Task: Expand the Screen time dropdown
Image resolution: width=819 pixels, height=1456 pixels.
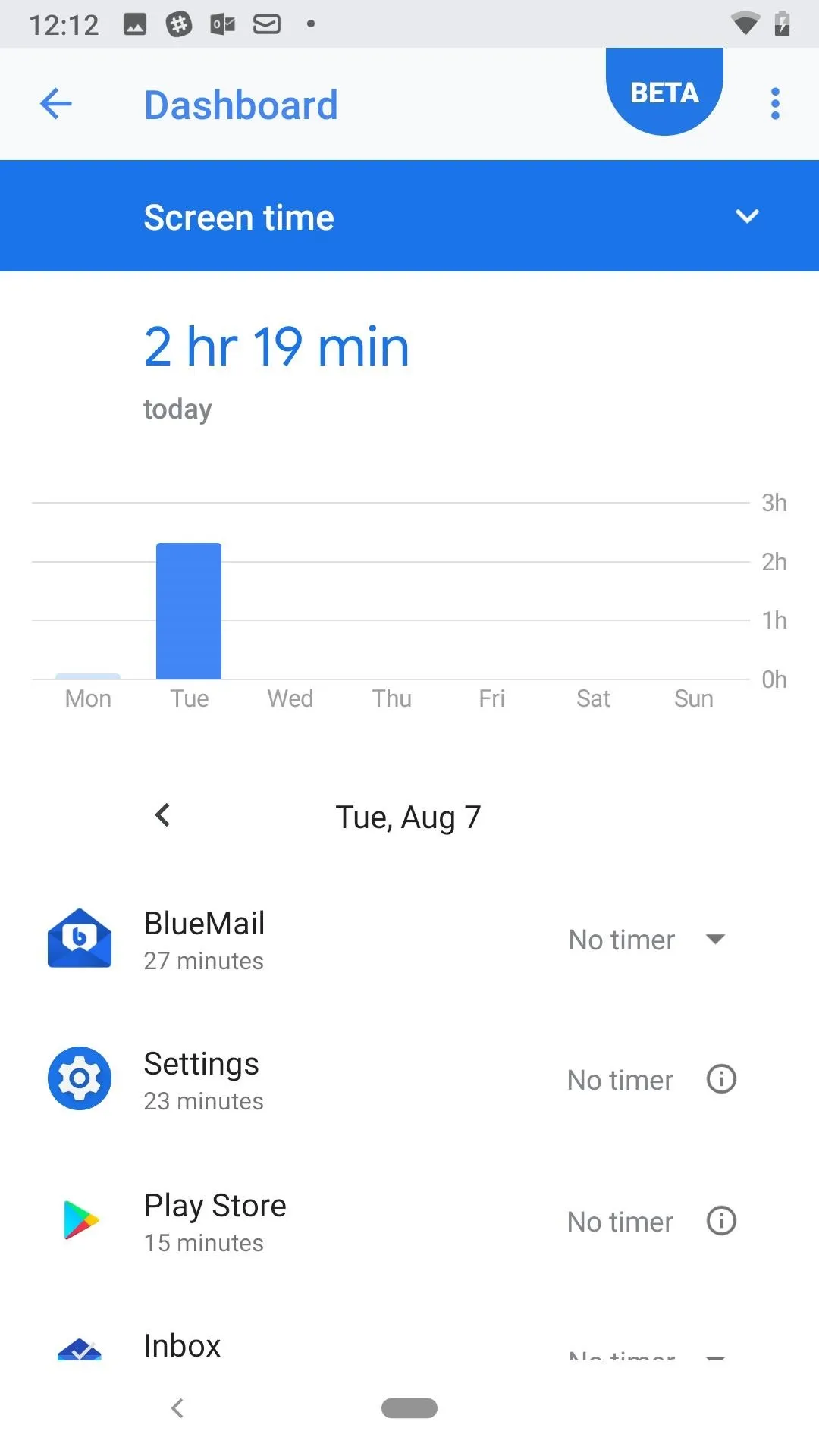Action: [x=747, y=216]
